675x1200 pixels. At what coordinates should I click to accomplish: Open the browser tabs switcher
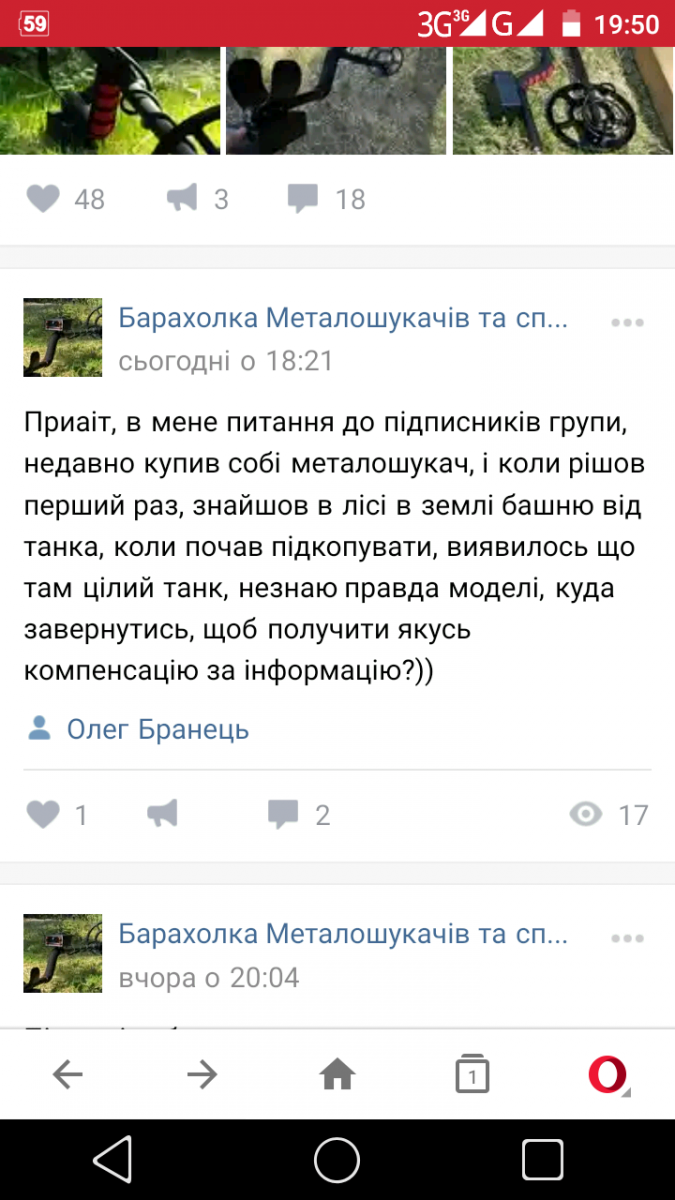472,1075
